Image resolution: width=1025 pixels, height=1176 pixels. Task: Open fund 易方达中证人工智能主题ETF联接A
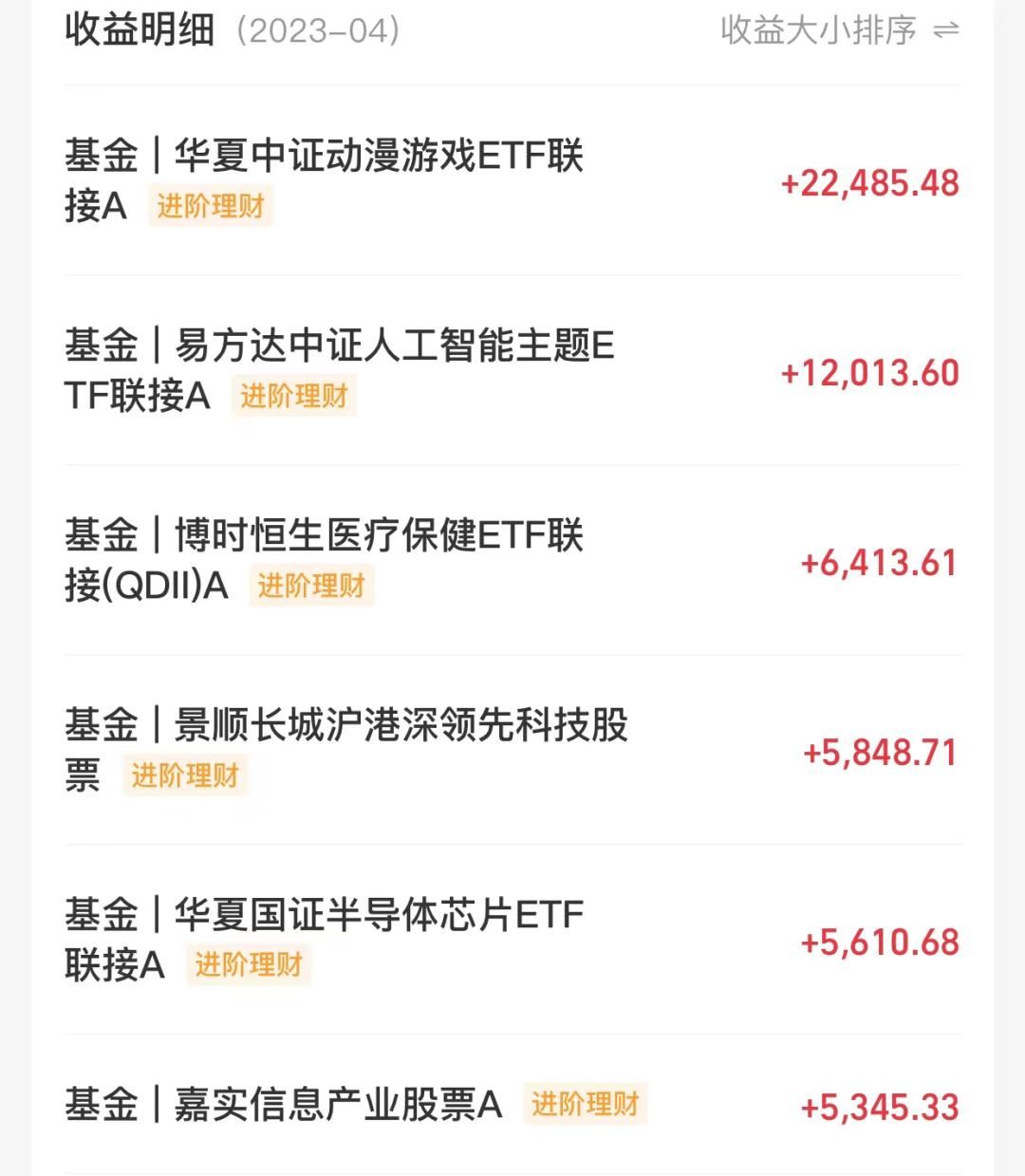(380, 370)
